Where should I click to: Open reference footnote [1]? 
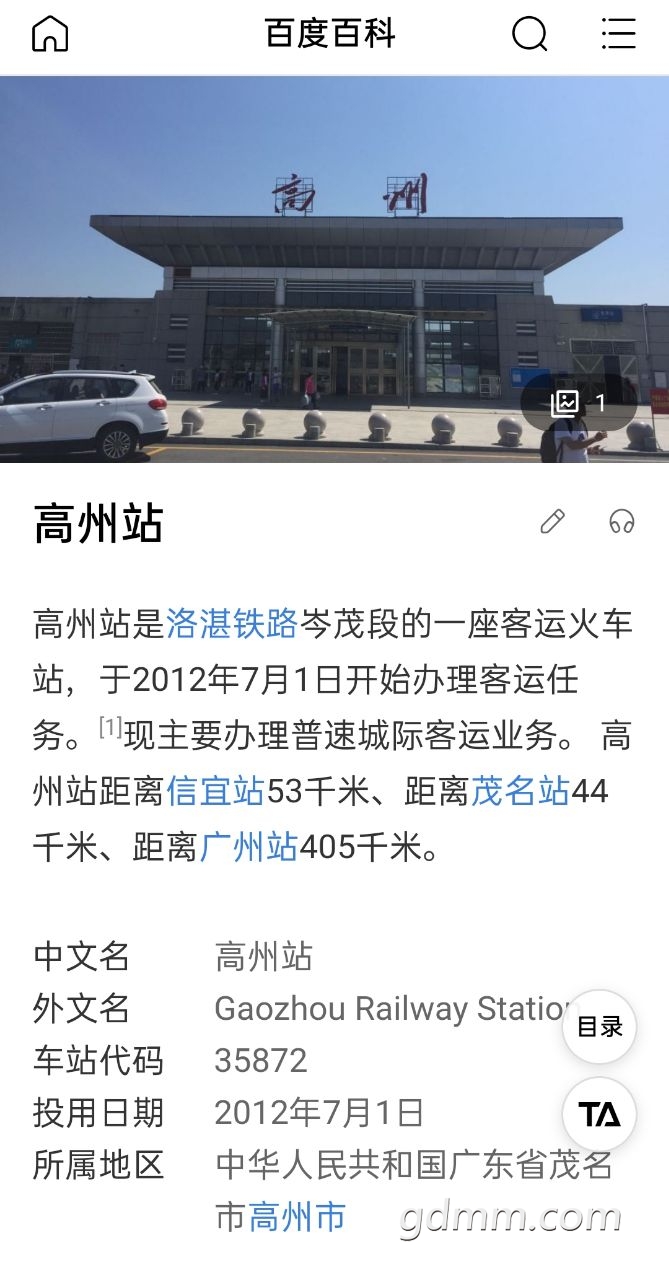coord(110,727)
